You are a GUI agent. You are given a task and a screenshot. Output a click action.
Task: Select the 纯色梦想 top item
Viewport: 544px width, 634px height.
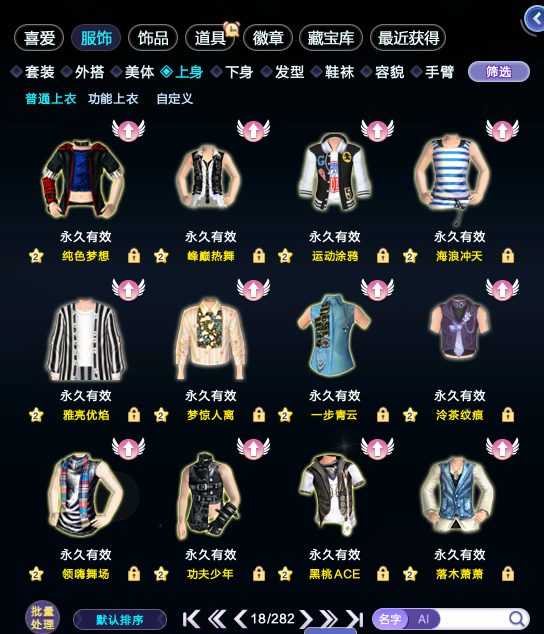pyautogui.click(x=83, y=180)
